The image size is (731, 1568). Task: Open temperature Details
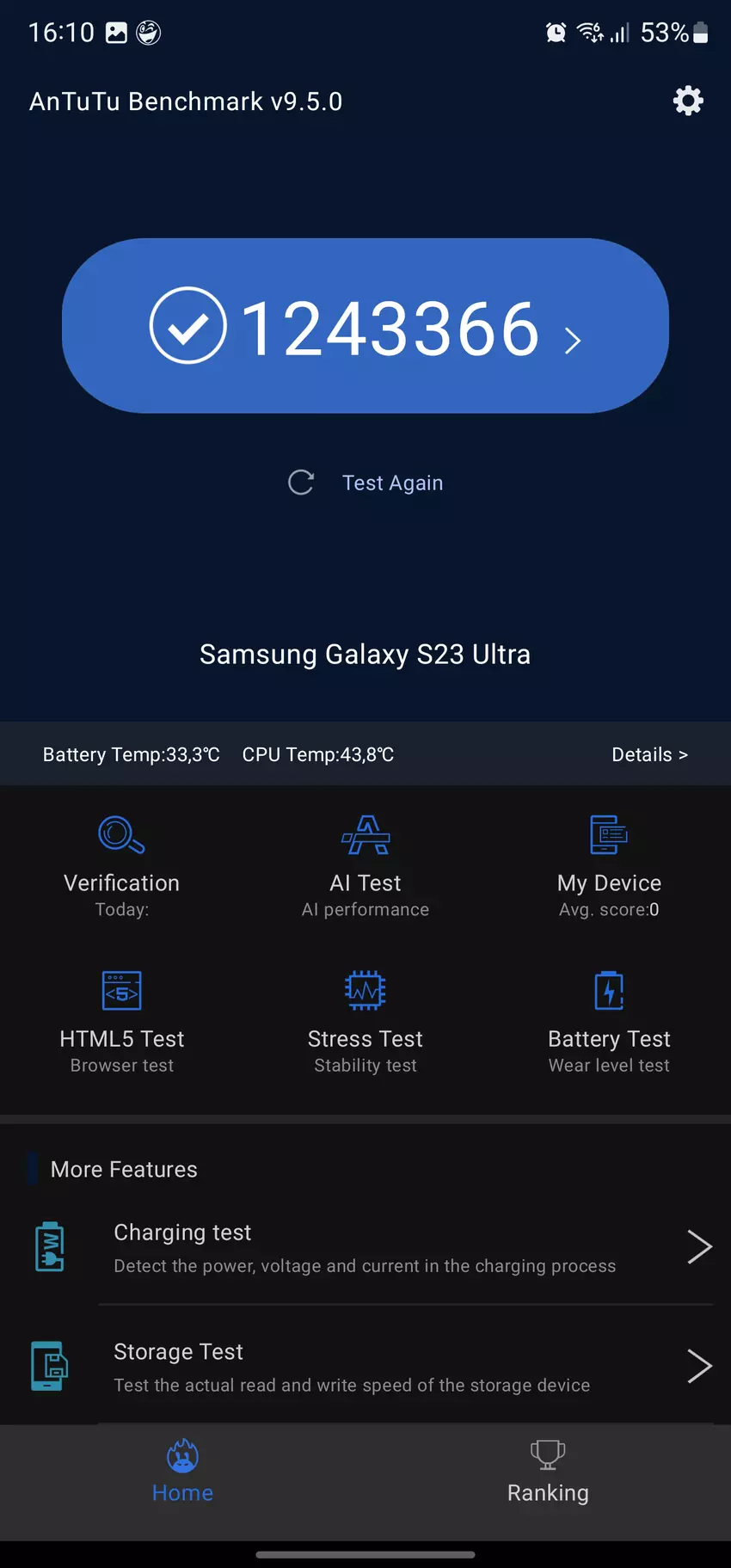pos(649,754)
